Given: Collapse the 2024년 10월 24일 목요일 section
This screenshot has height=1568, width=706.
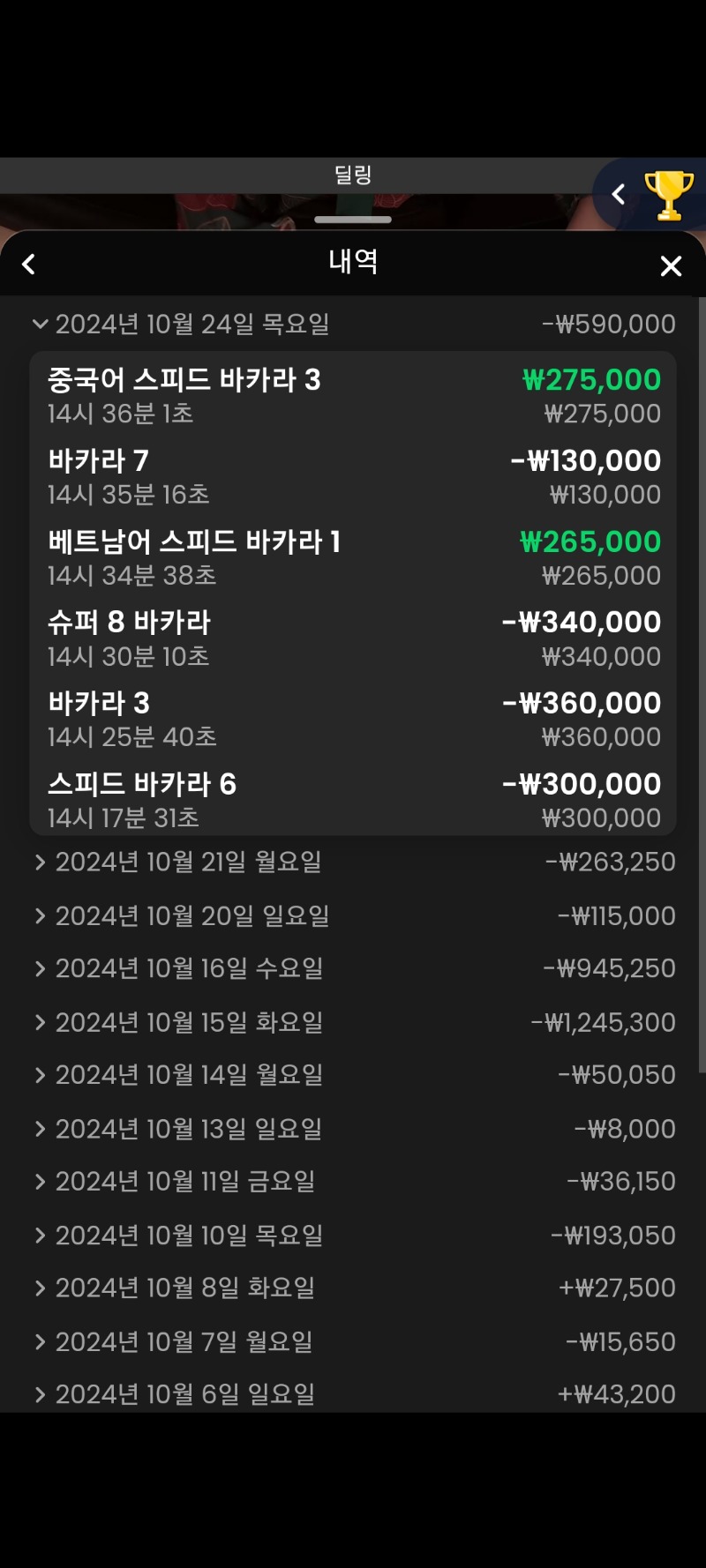Looking at the screenshot, I should coord(353,325).
